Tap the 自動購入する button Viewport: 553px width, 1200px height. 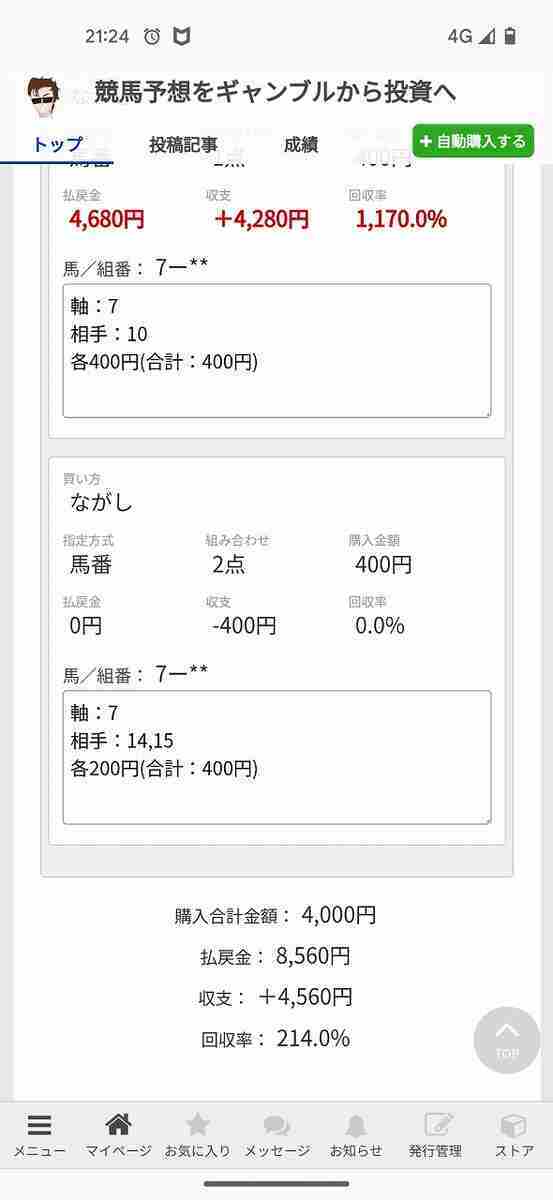[x=473, y=141]
